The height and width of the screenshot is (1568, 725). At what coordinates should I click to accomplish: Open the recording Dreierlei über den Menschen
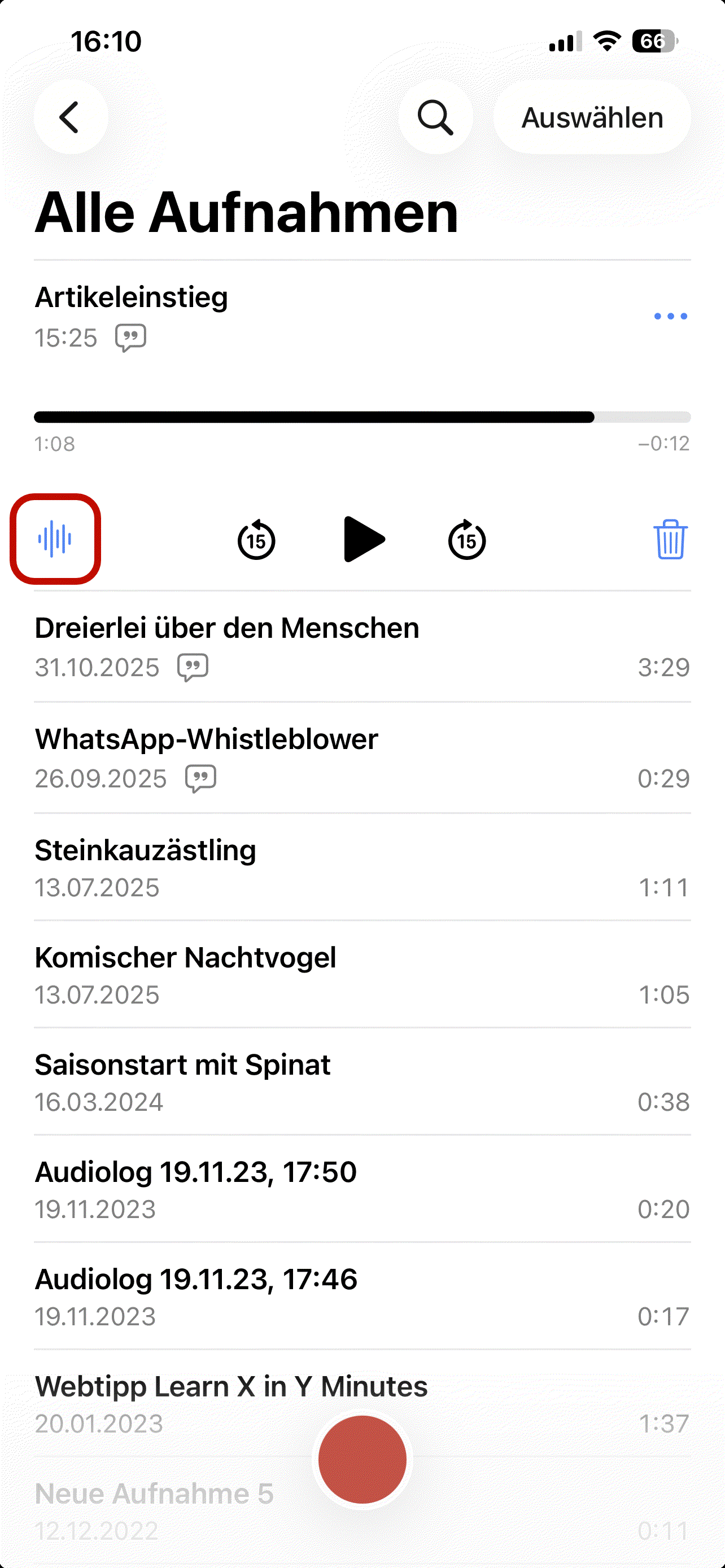coord(362,646)
